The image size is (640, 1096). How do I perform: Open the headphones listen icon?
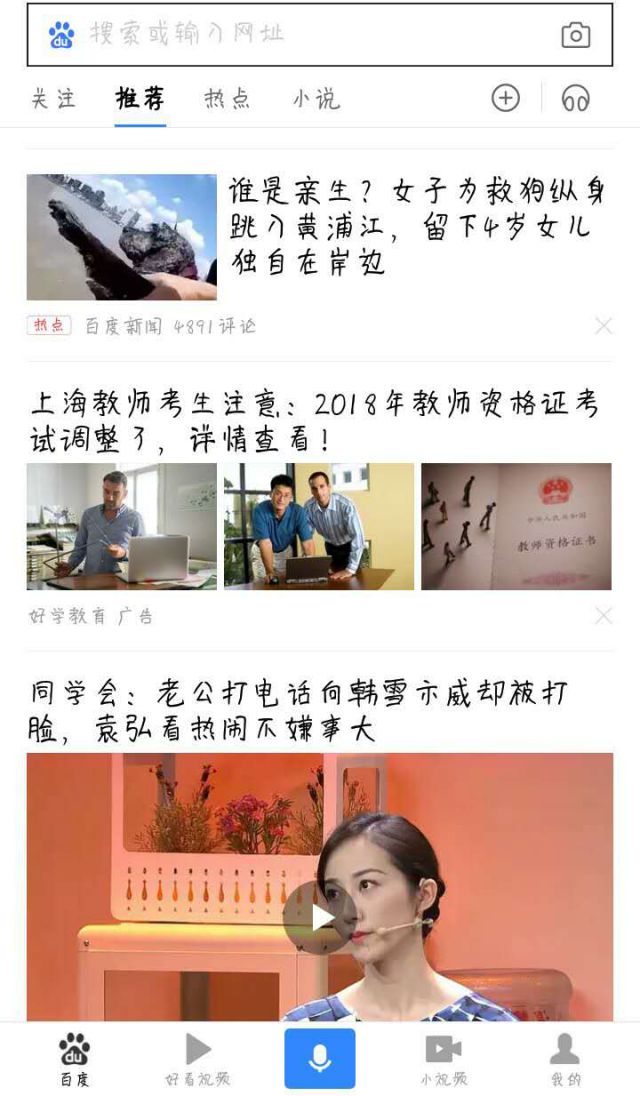(x=575, y=98)
